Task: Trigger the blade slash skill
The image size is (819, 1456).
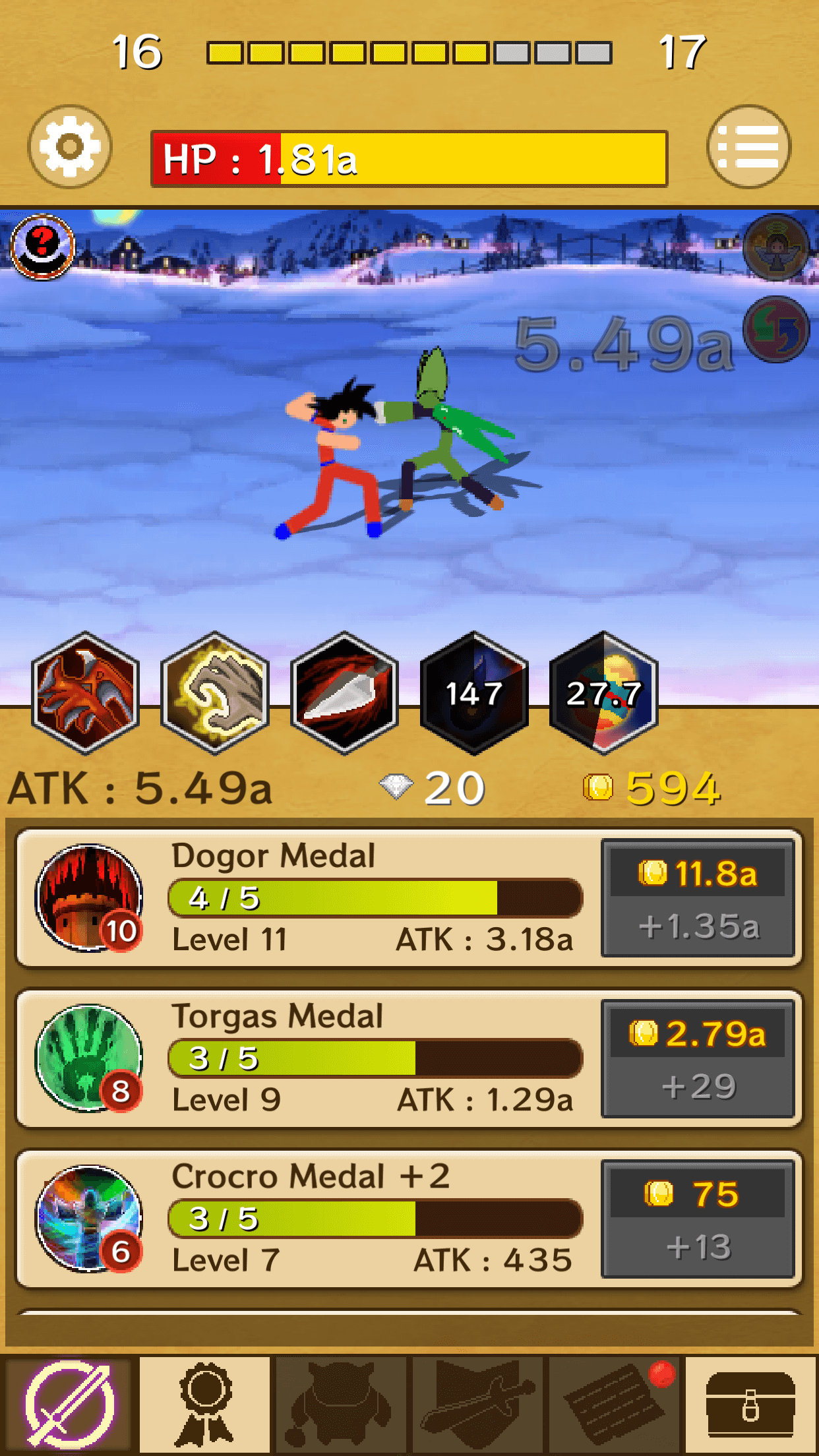Action: click(344, 693)
